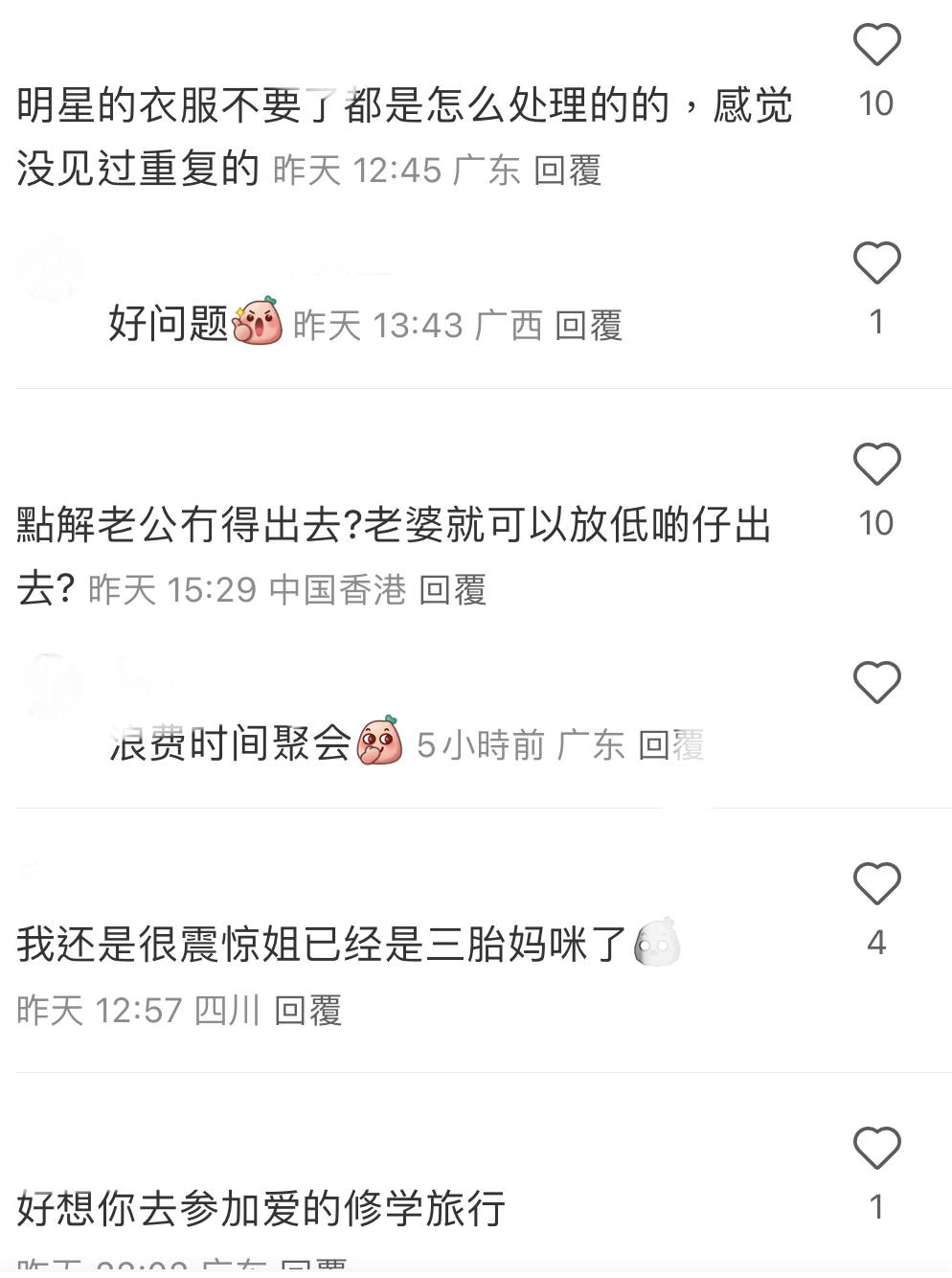Like the comment starting with 點解老公
Screen dimensions: 952x1278
point(876,465)
